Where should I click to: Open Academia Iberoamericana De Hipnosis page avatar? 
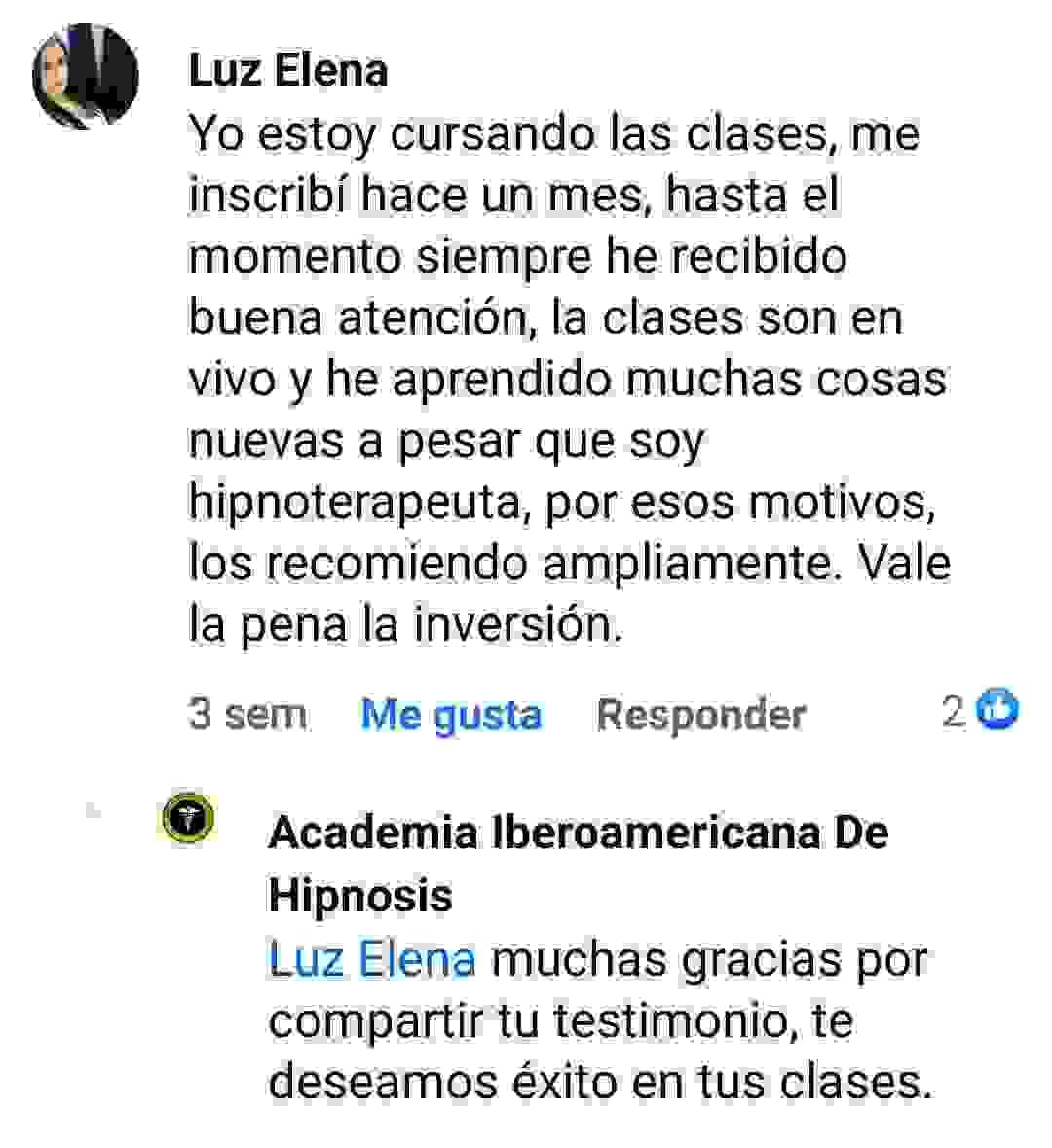click(x=187, y=822)
